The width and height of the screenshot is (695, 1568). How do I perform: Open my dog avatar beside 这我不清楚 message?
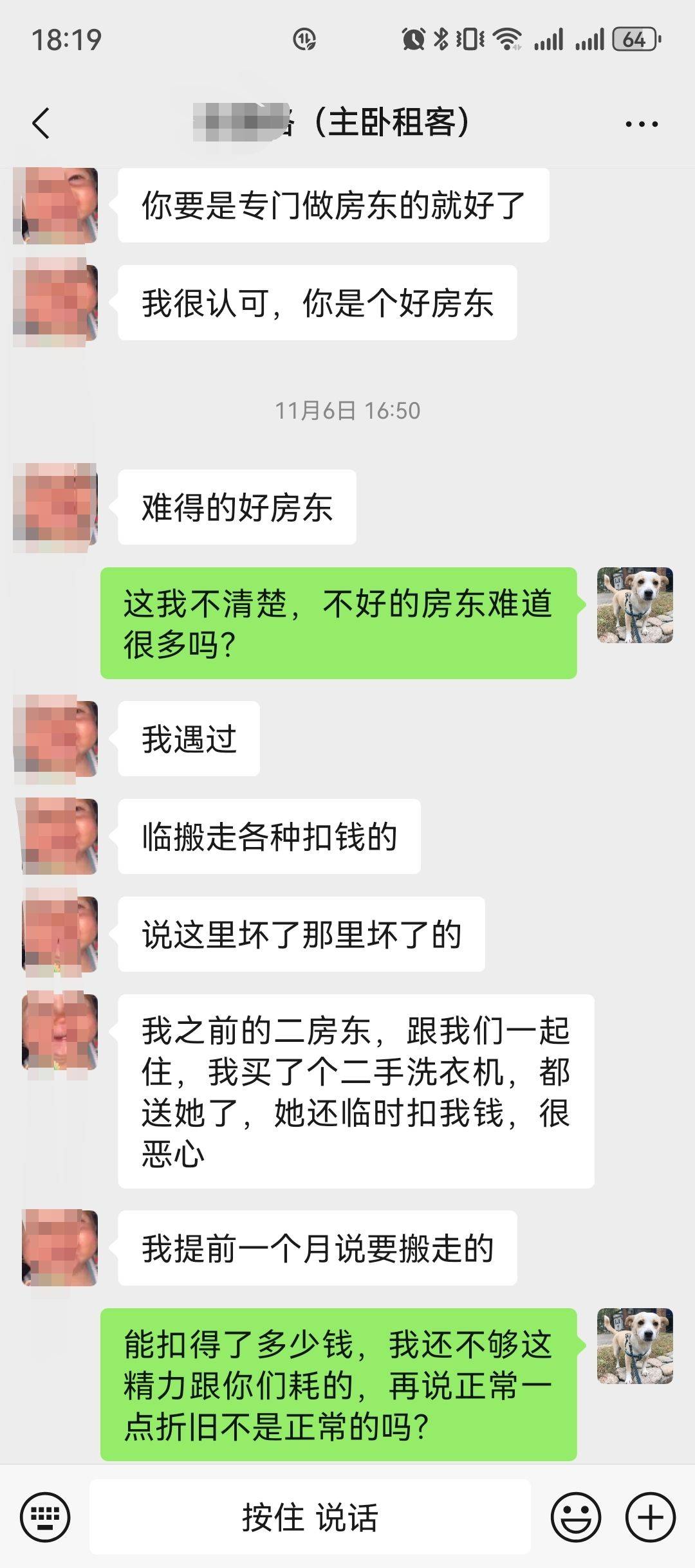coord(635,605)
